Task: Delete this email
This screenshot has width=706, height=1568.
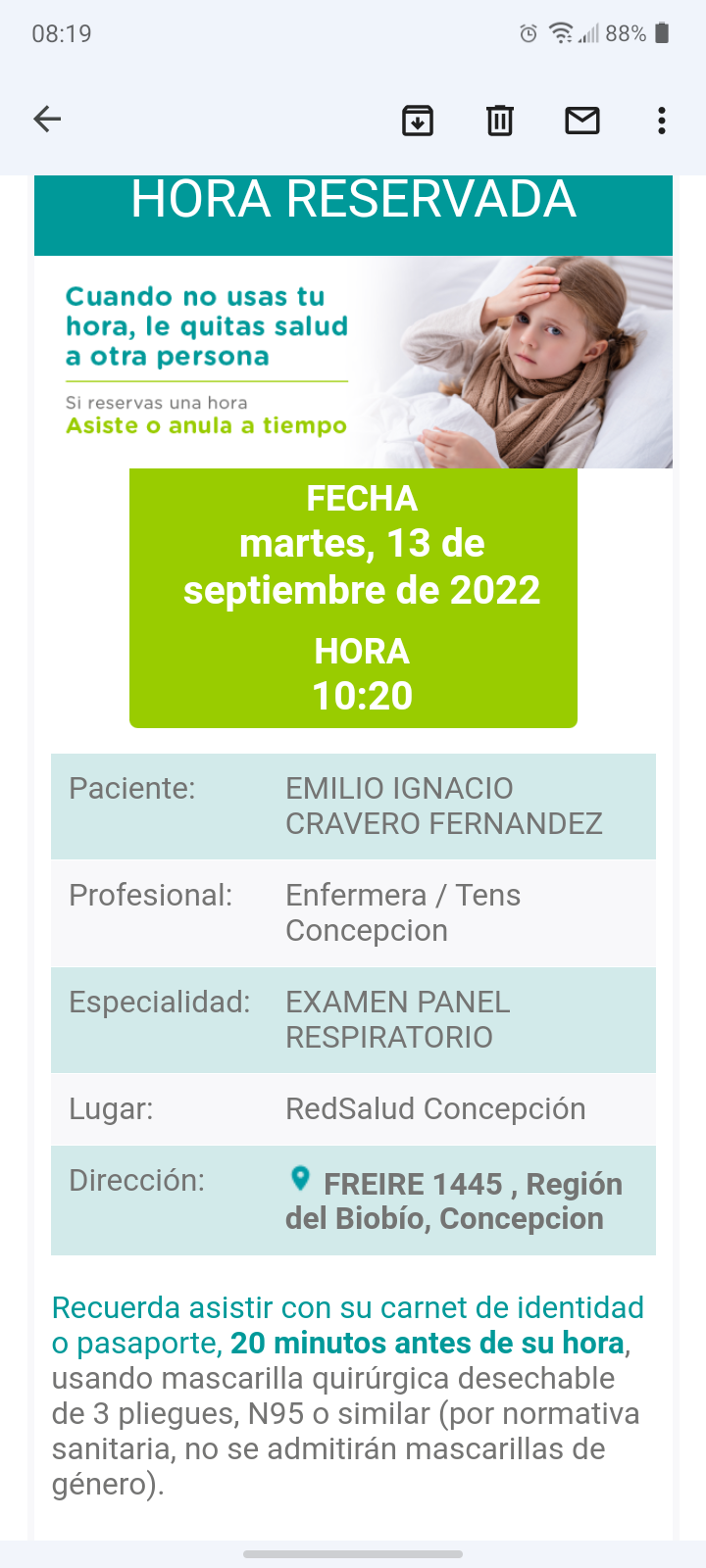Action: coord(500,121)
